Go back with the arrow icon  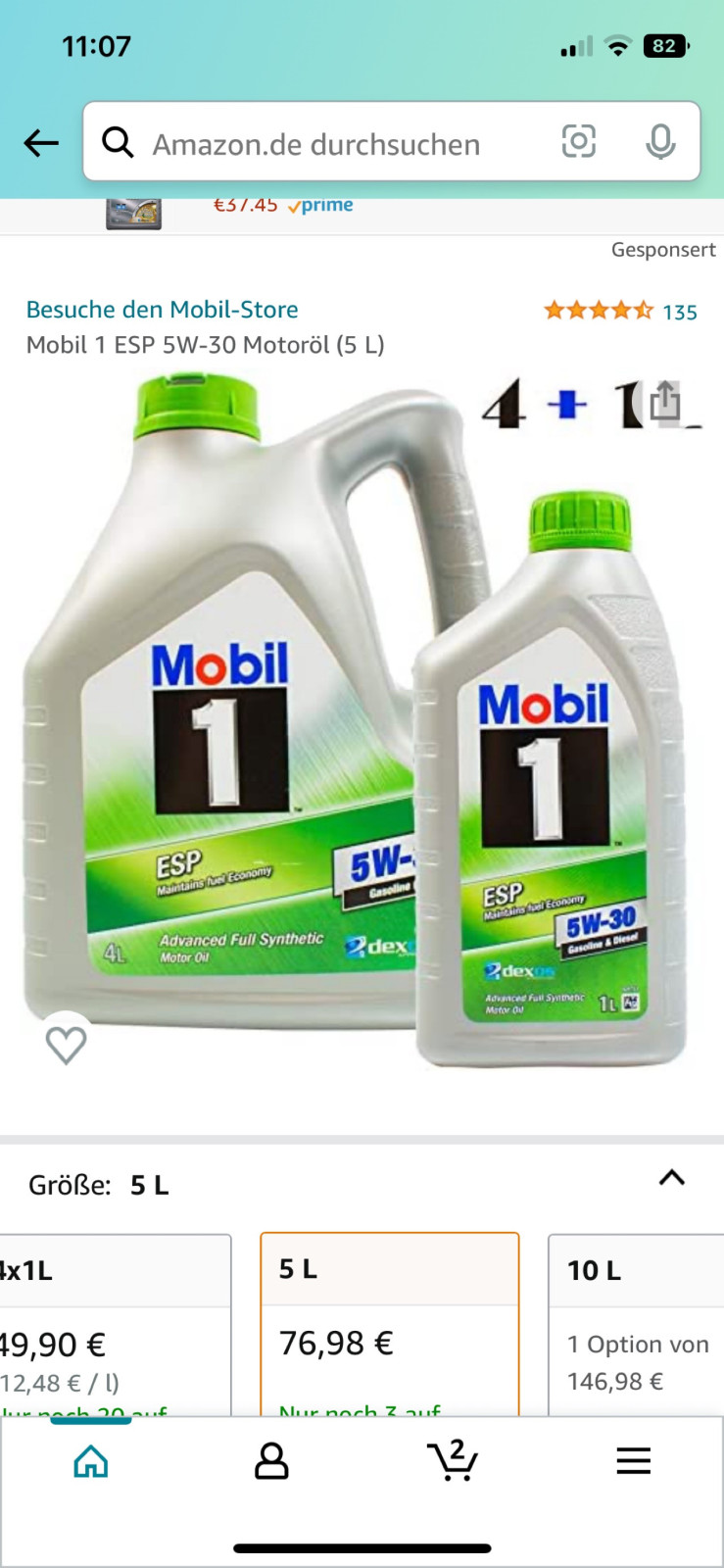pos(41,143)
